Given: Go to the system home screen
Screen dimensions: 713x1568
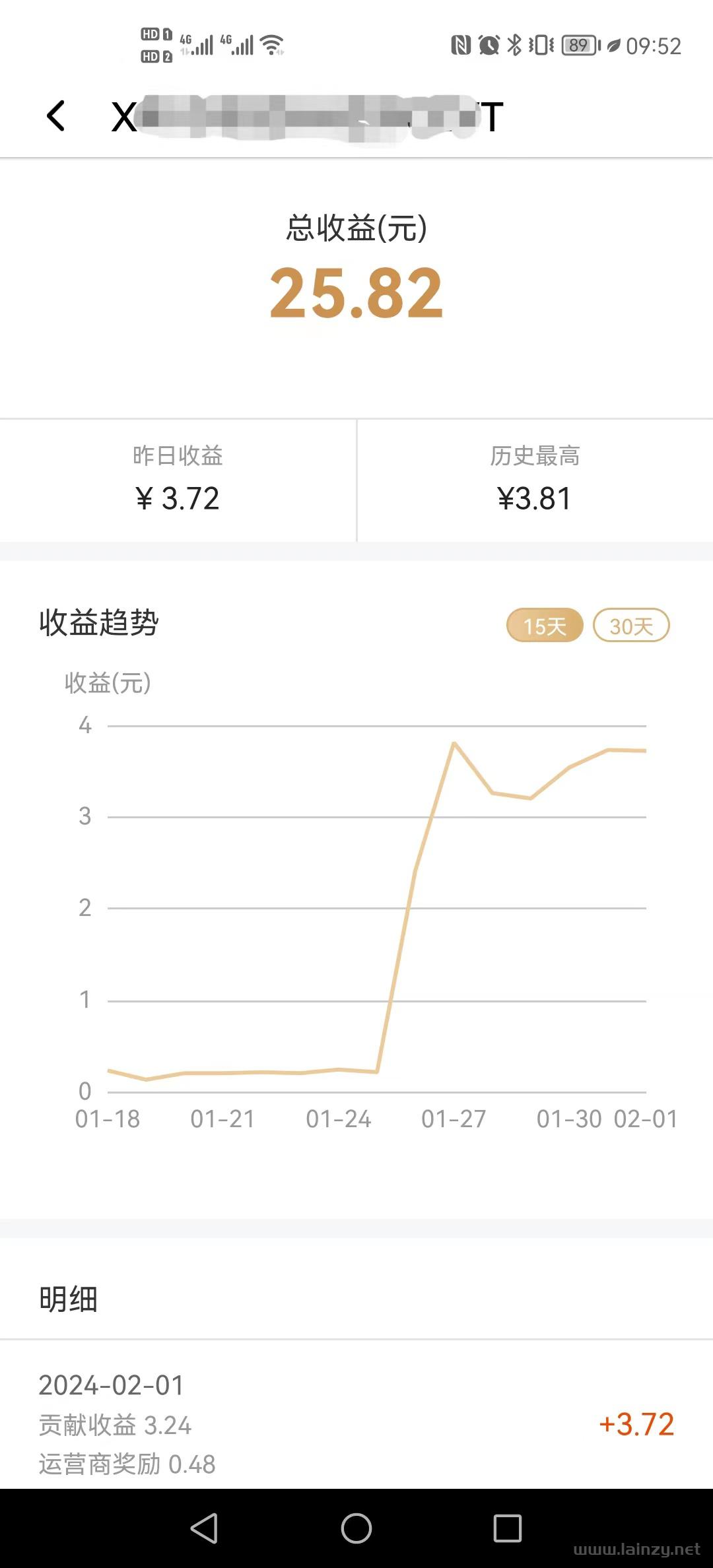Looking at the screenshot, I should coord(356,1528).
